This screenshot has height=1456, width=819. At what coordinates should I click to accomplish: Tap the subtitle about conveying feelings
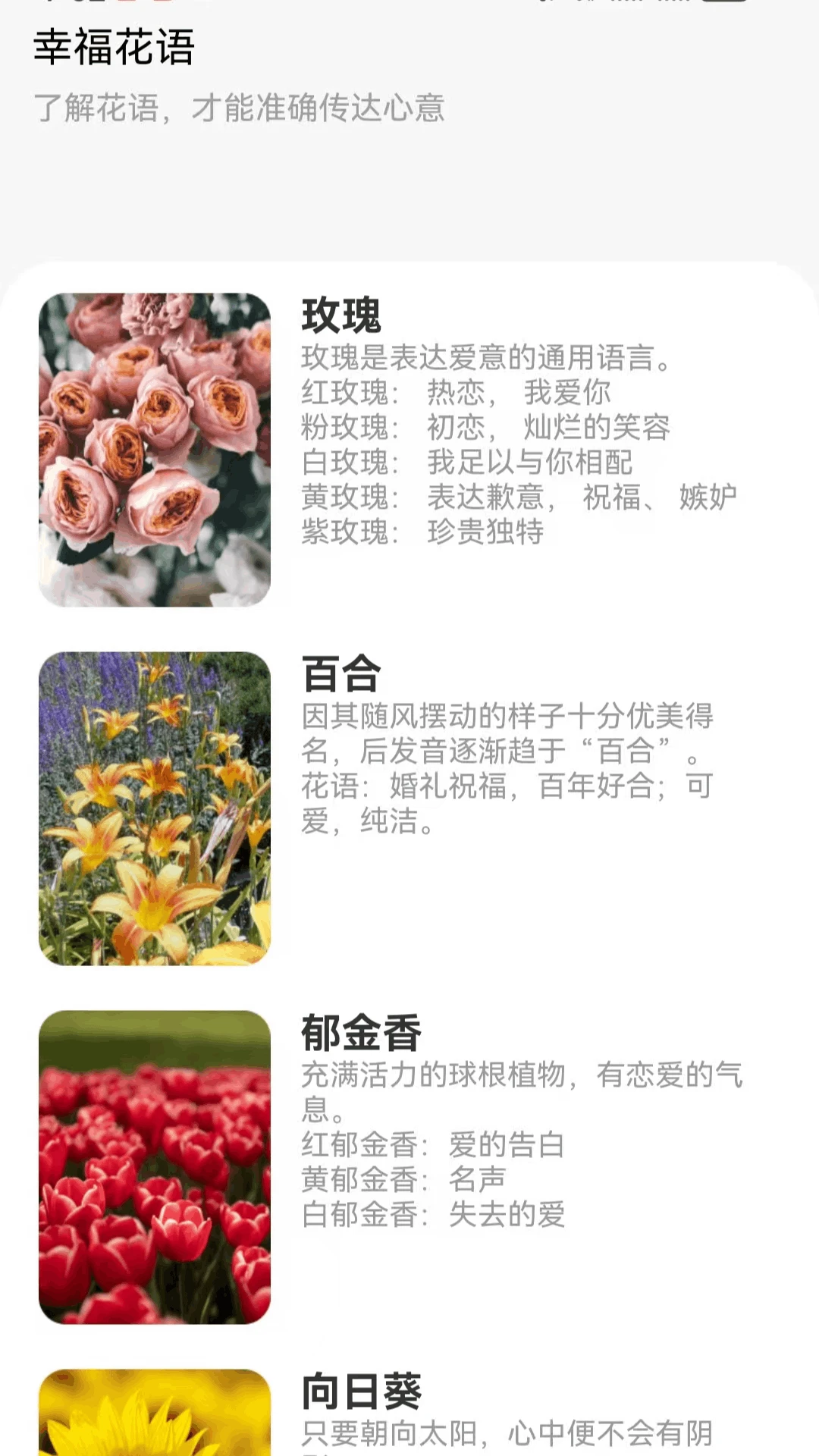coord(243,108)
